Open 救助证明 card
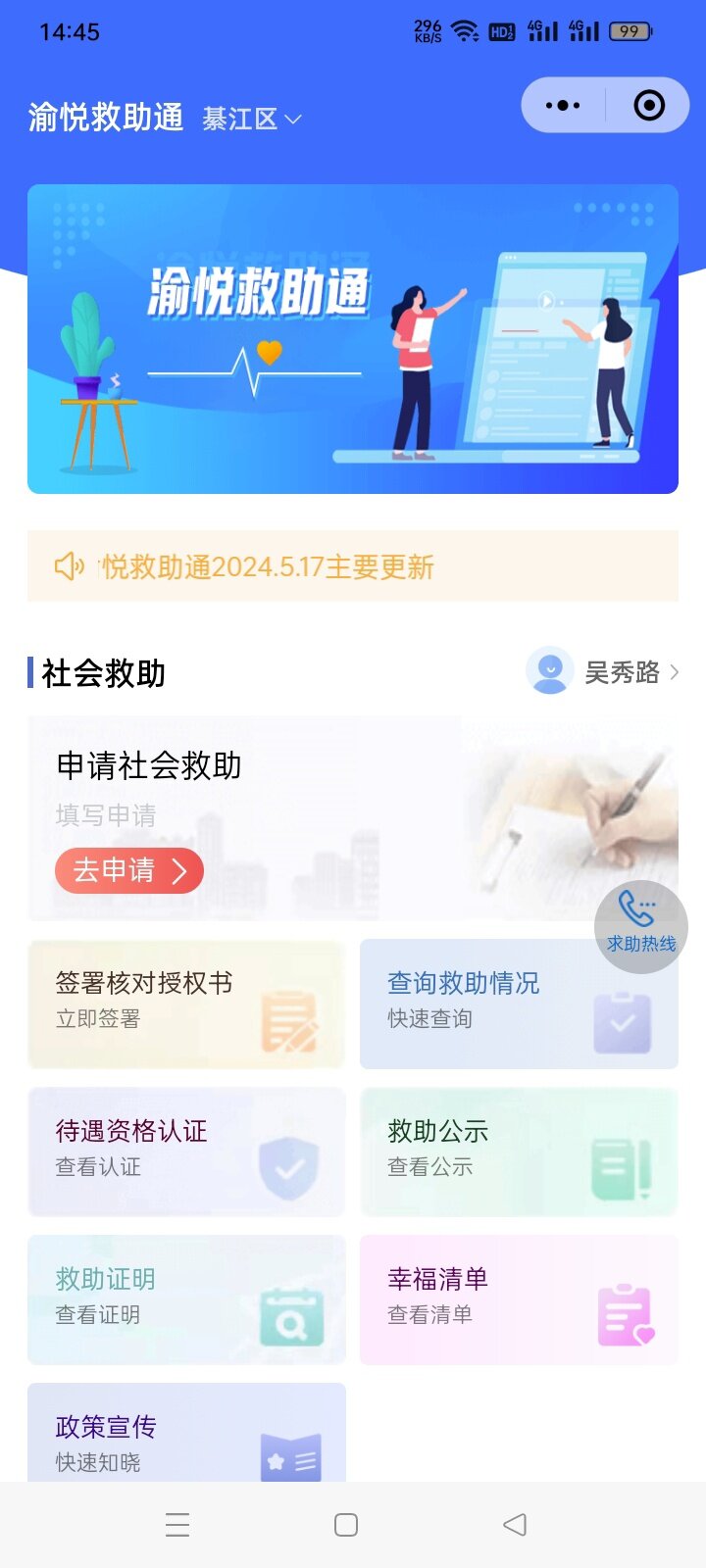Image resolution: width=706 pixels, height=1568 pixels. click(186, 1299)
